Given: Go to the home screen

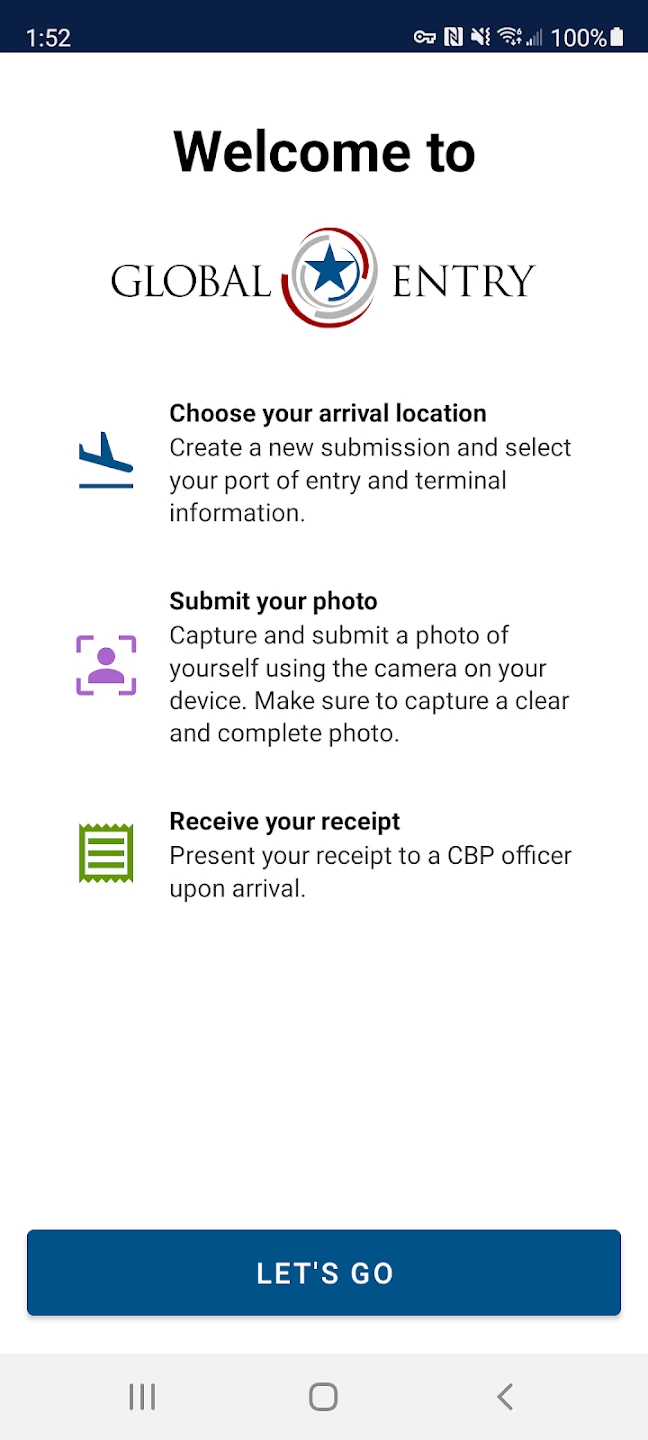Looking at the screenshot, I should click(x=323, y=1396).
